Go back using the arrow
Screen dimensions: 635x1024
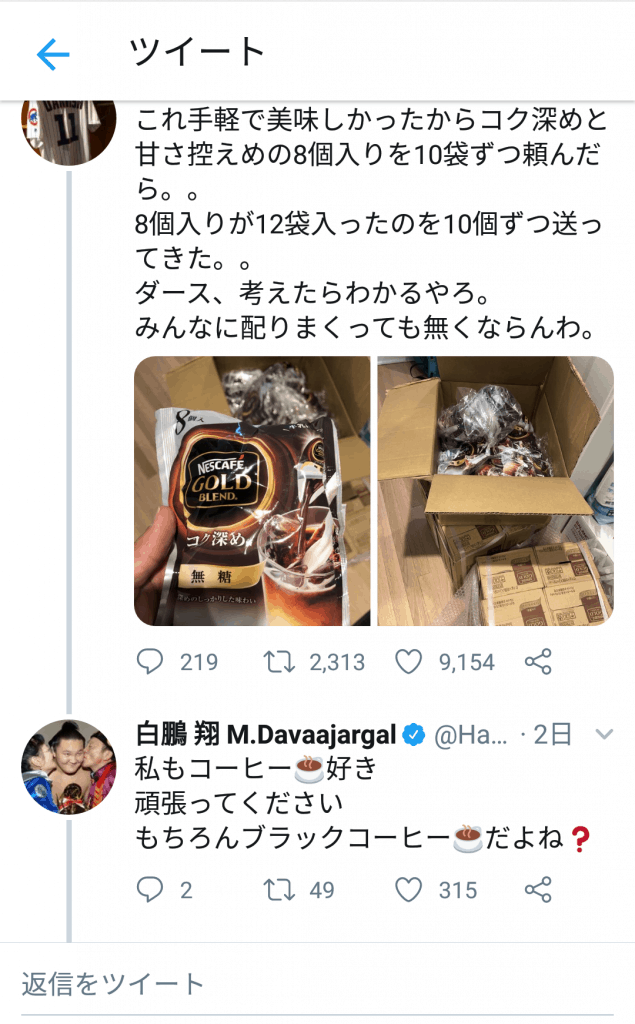tap(53, 53)
